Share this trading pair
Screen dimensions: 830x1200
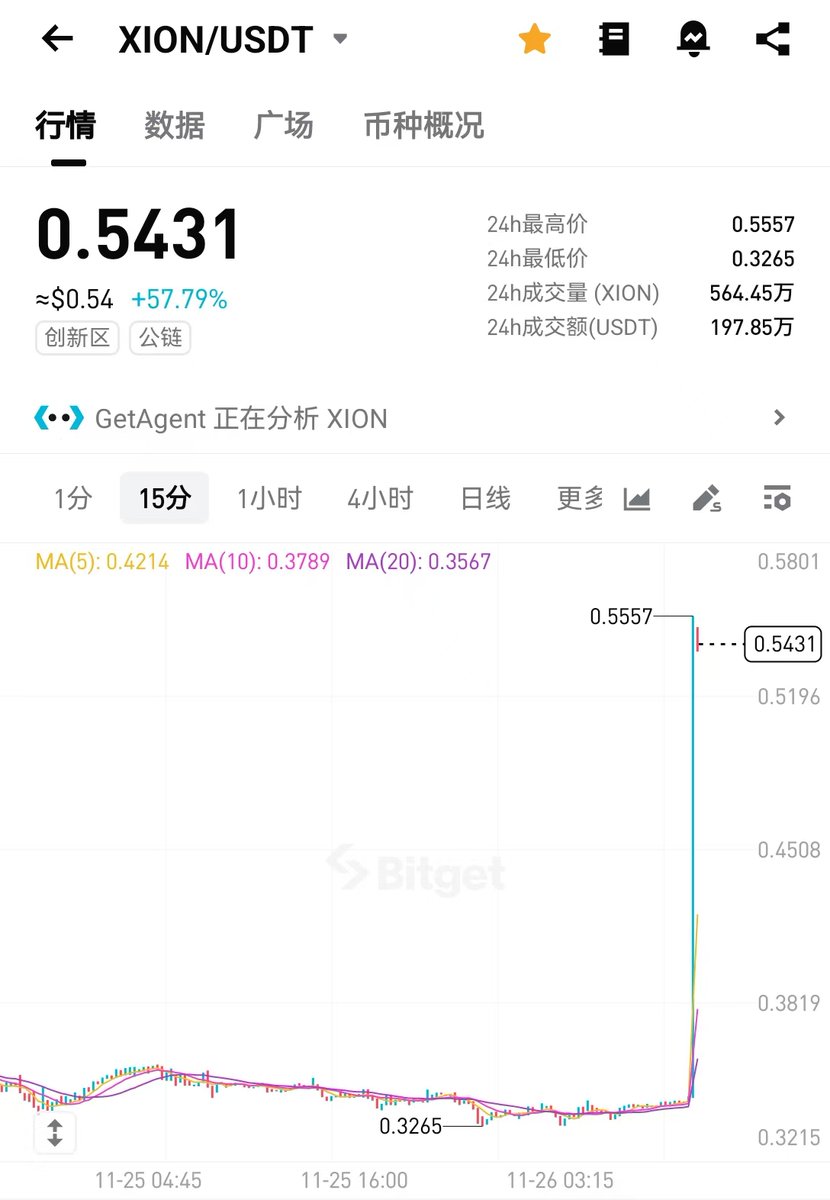[772, 39]
